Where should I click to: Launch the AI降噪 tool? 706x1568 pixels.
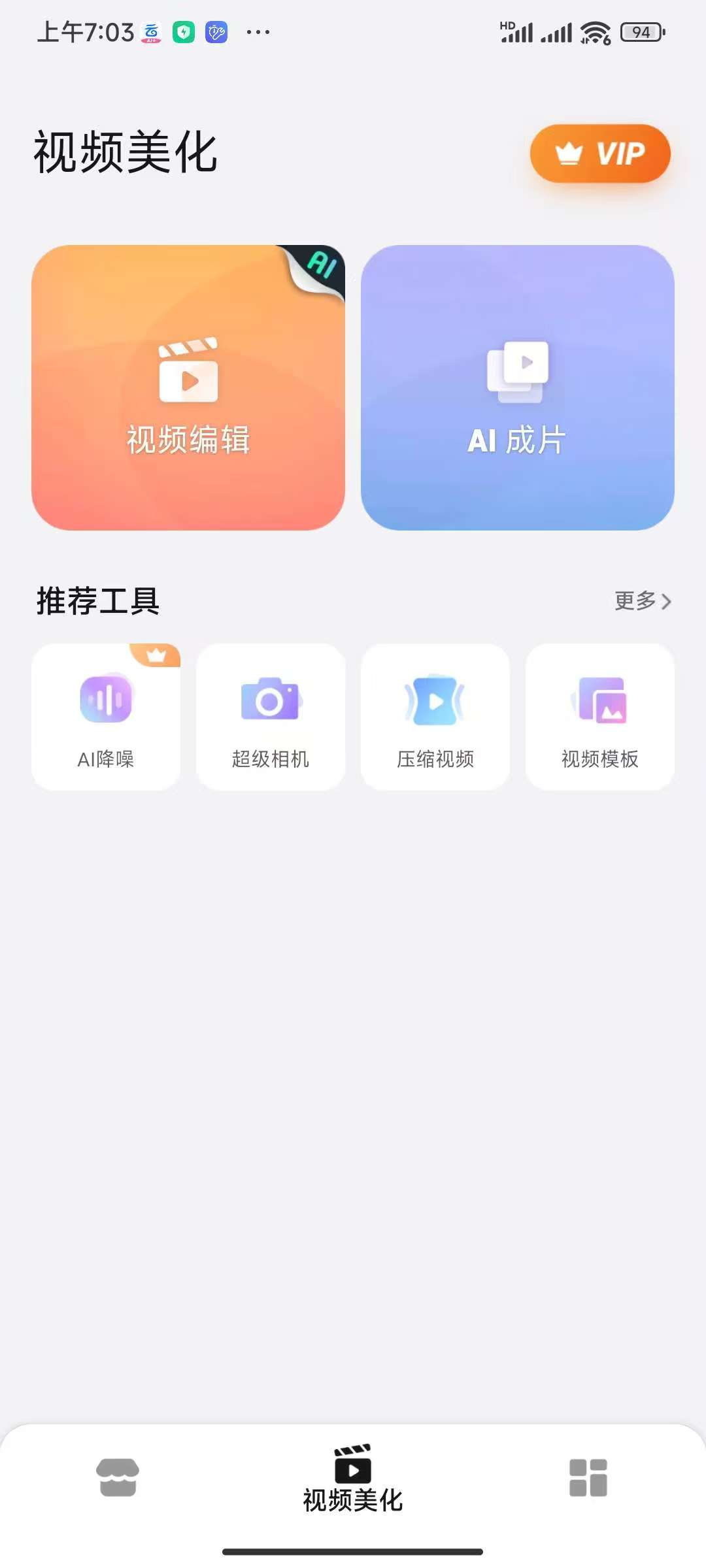pyautogui.click(x=106, y=717)
